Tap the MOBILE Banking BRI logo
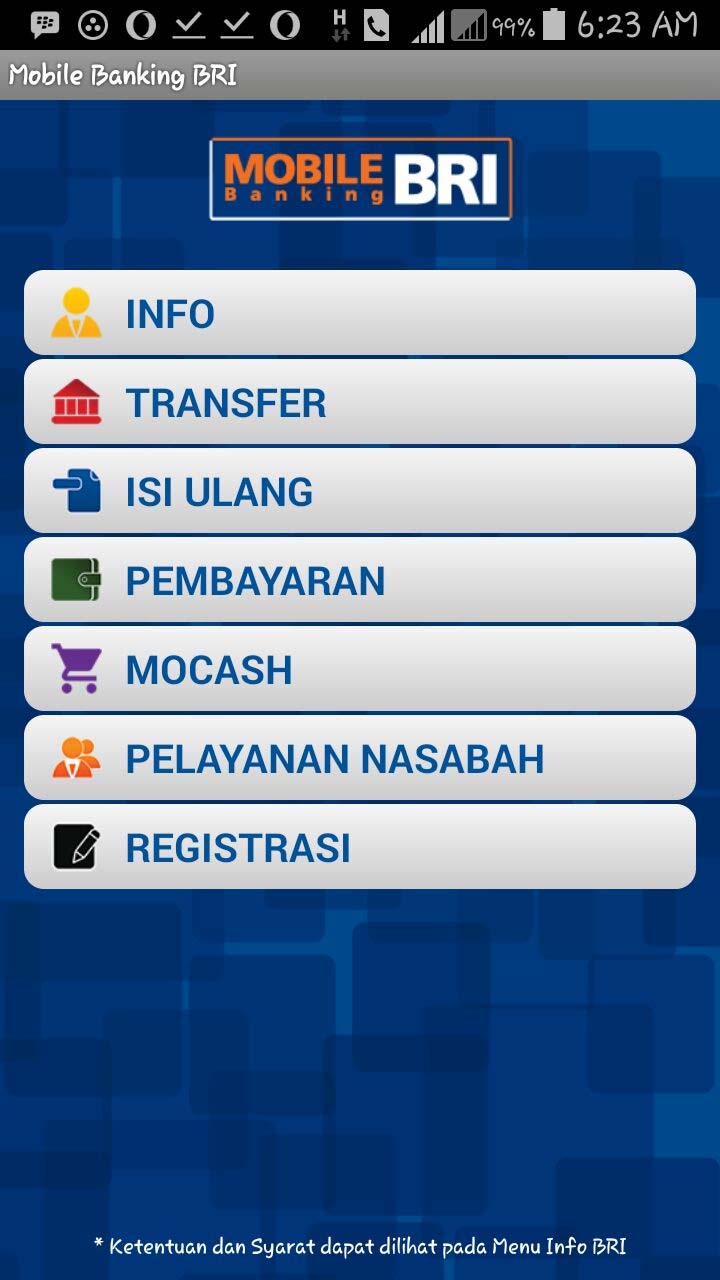Screen dimensions: 720x1280 [x=360, y=178]
